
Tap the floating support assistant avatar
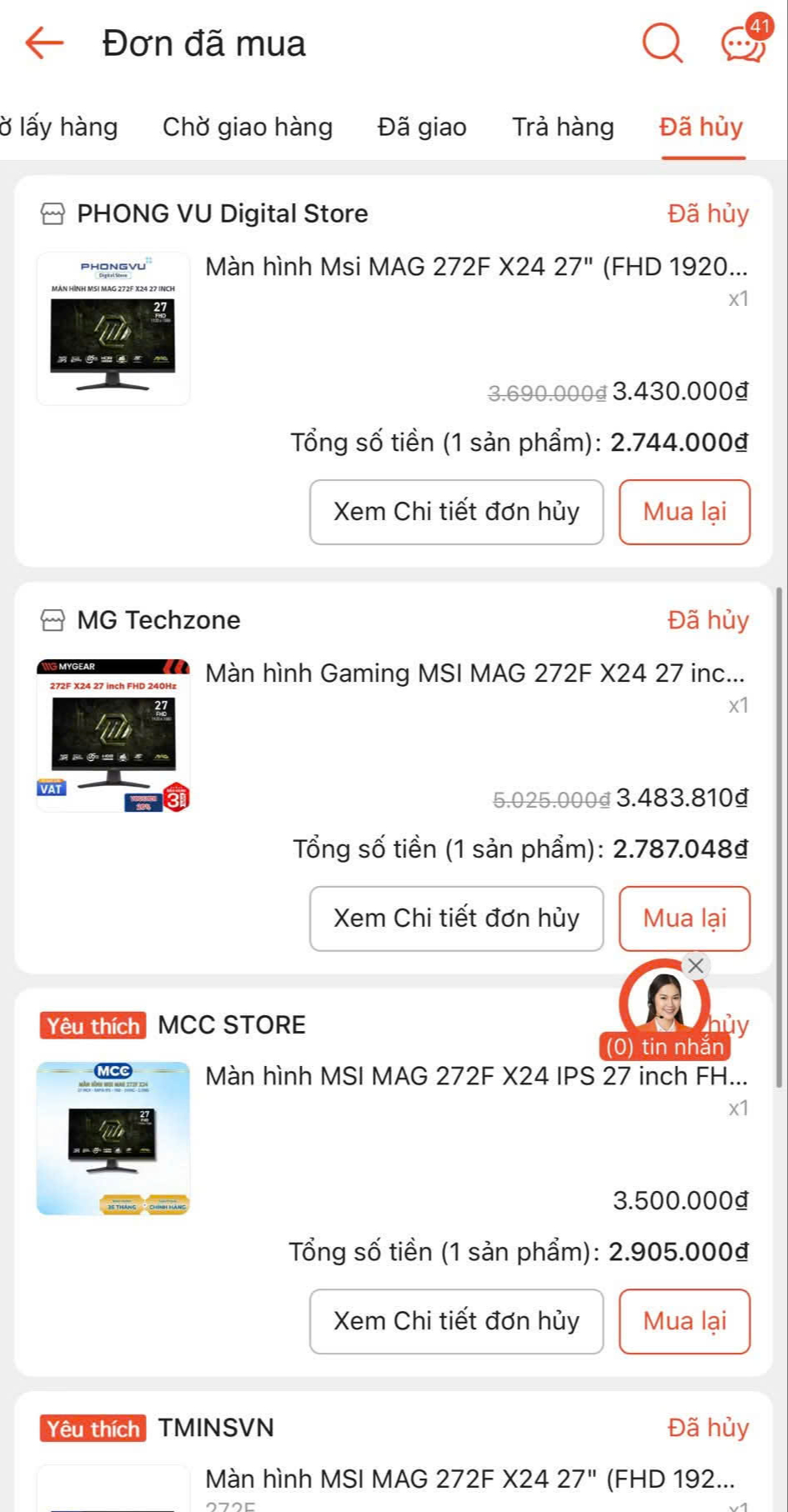(665, 1004)
